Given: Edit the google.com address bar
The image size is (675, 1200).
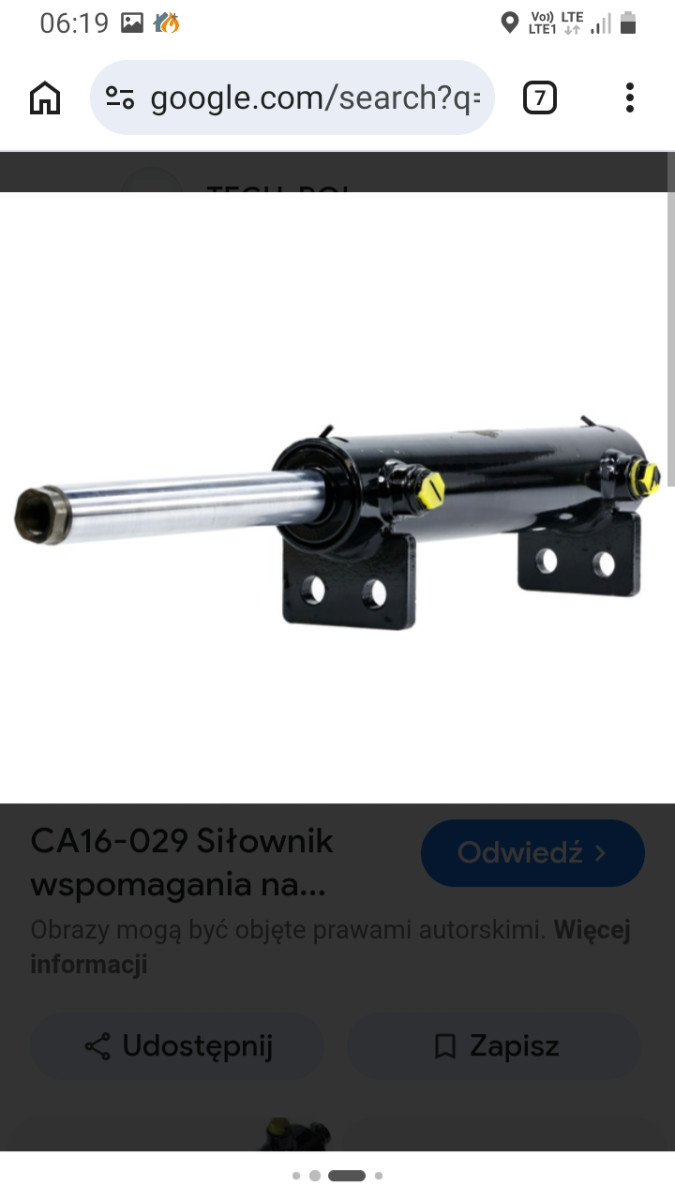Looking at the screenshot, I should click(310, 98).
